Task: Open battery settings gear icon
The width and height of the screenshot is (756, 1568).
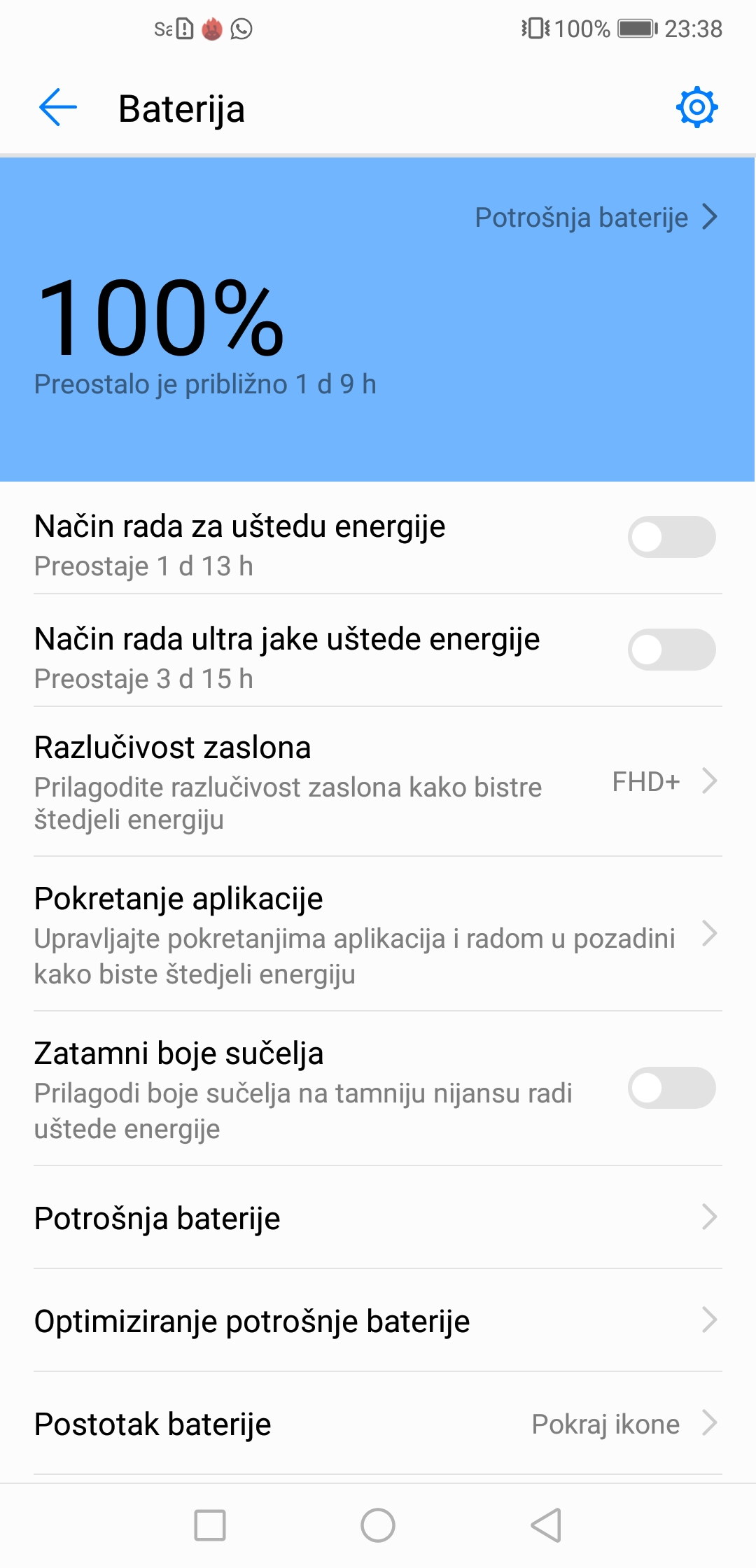Action: (x=696, y=108)
